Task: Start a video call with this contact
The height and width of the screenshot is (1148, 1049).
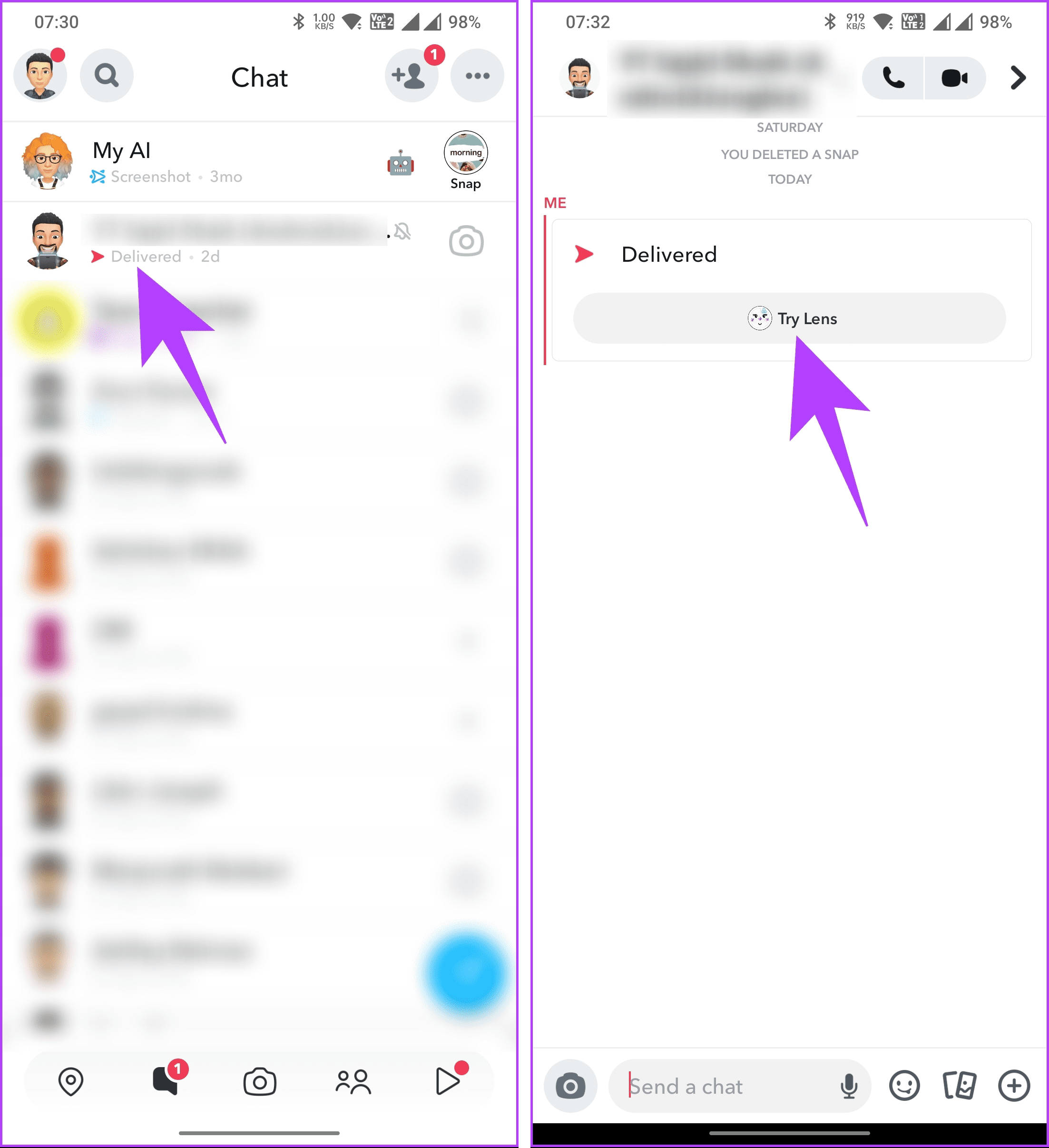Action: click(954, 78)
